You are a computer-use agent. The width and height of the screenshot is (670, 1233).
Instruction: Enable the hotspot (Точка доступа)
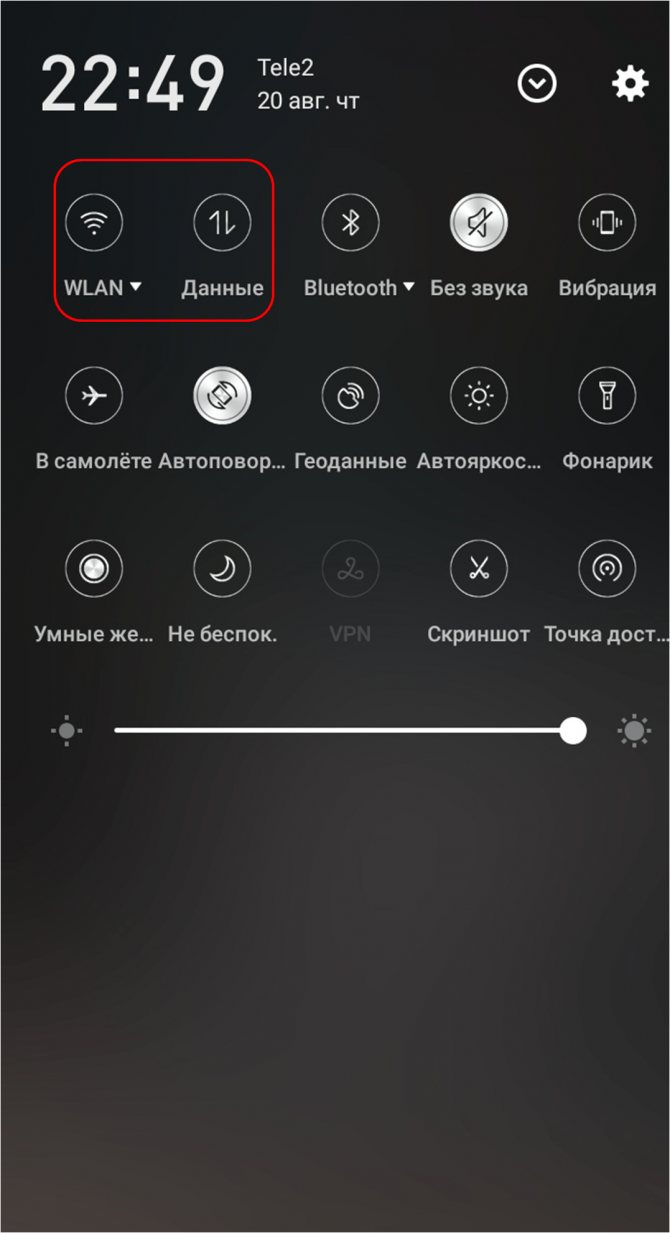(x=607, y=569)
